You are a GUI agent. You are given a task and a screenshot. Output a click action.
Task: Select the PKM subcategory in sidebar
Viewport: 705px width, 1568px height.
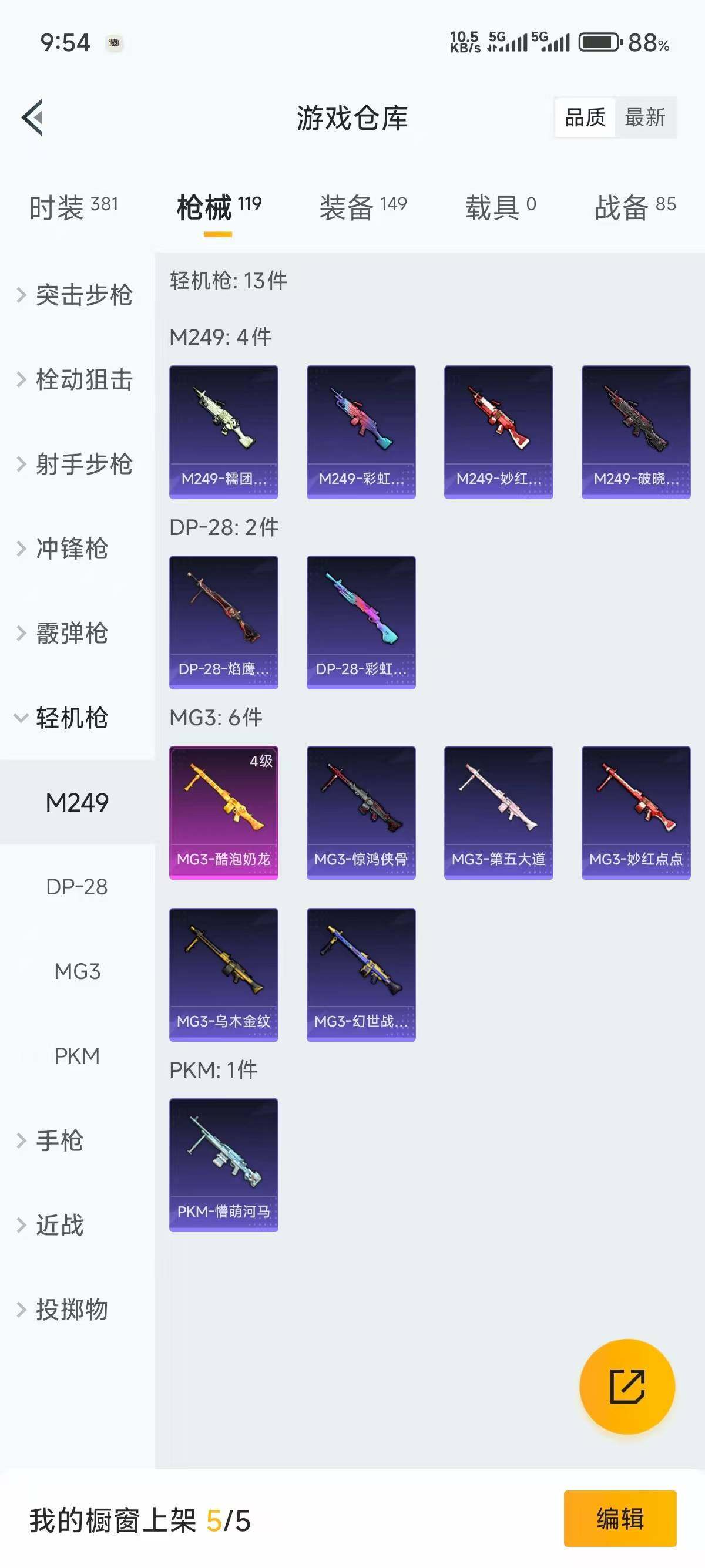[x=76, y=1056]
